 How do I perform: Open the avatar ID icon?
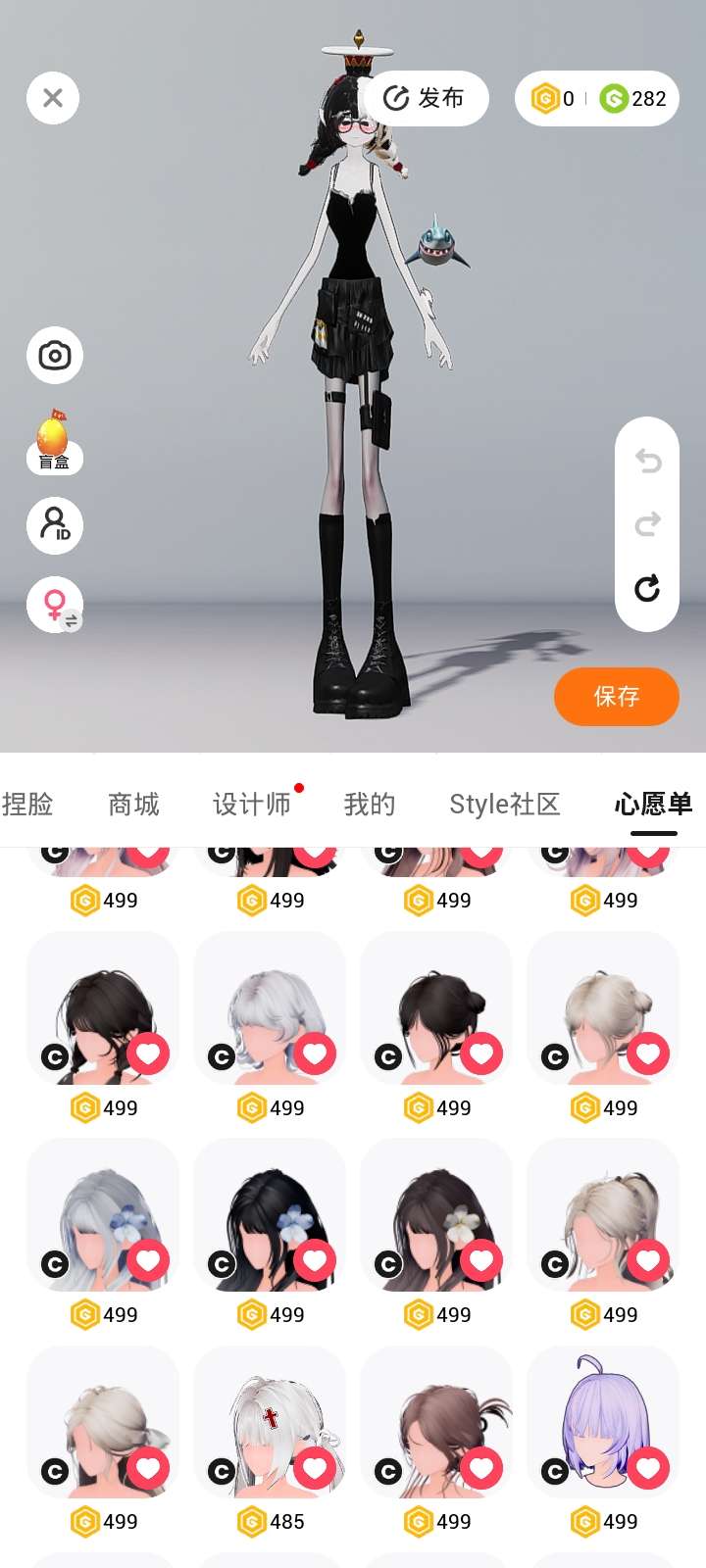click(55, 524)
